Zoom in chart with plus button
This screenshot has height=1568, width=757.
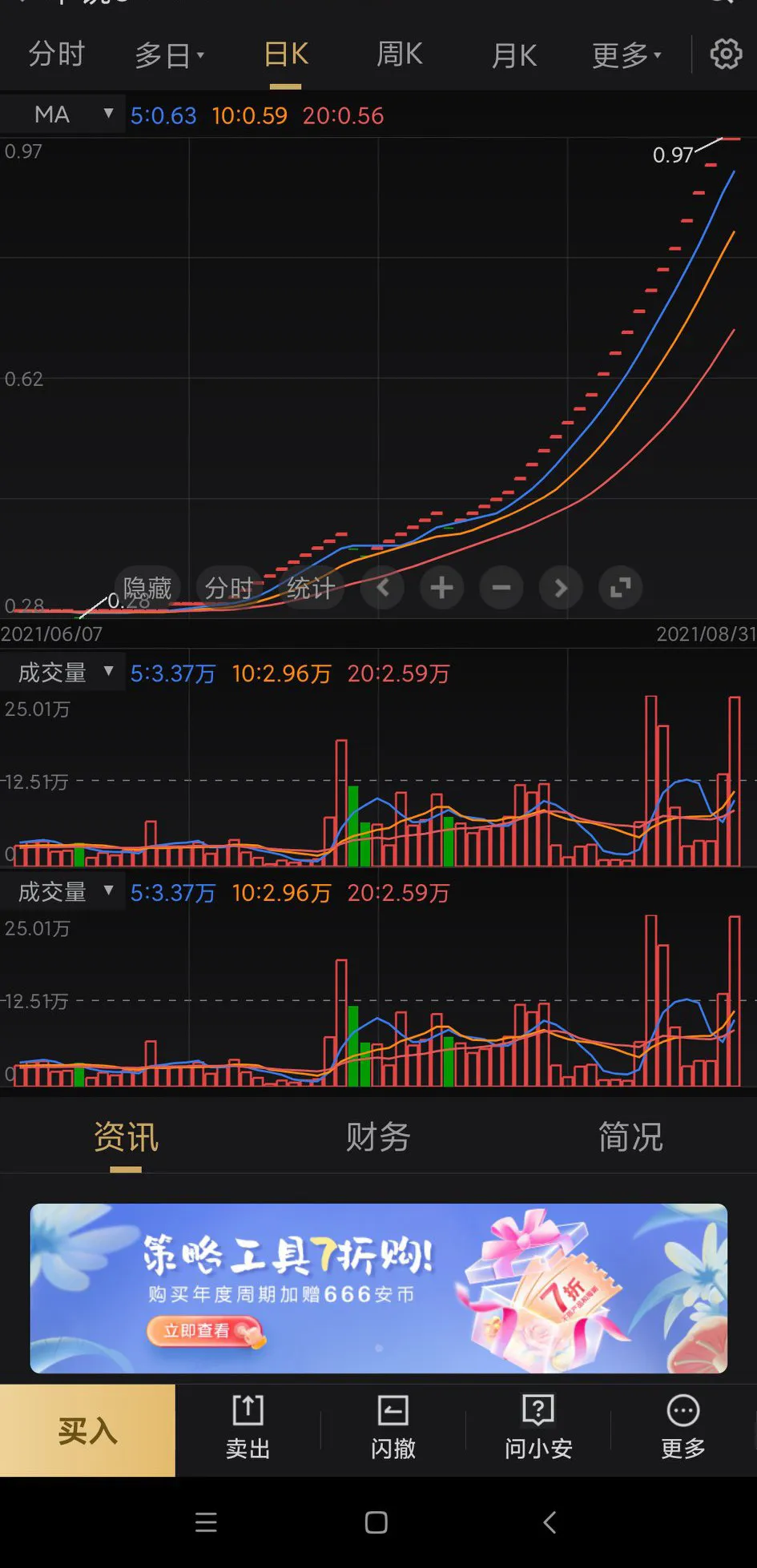pyautogui.click(x=441, y=589)
